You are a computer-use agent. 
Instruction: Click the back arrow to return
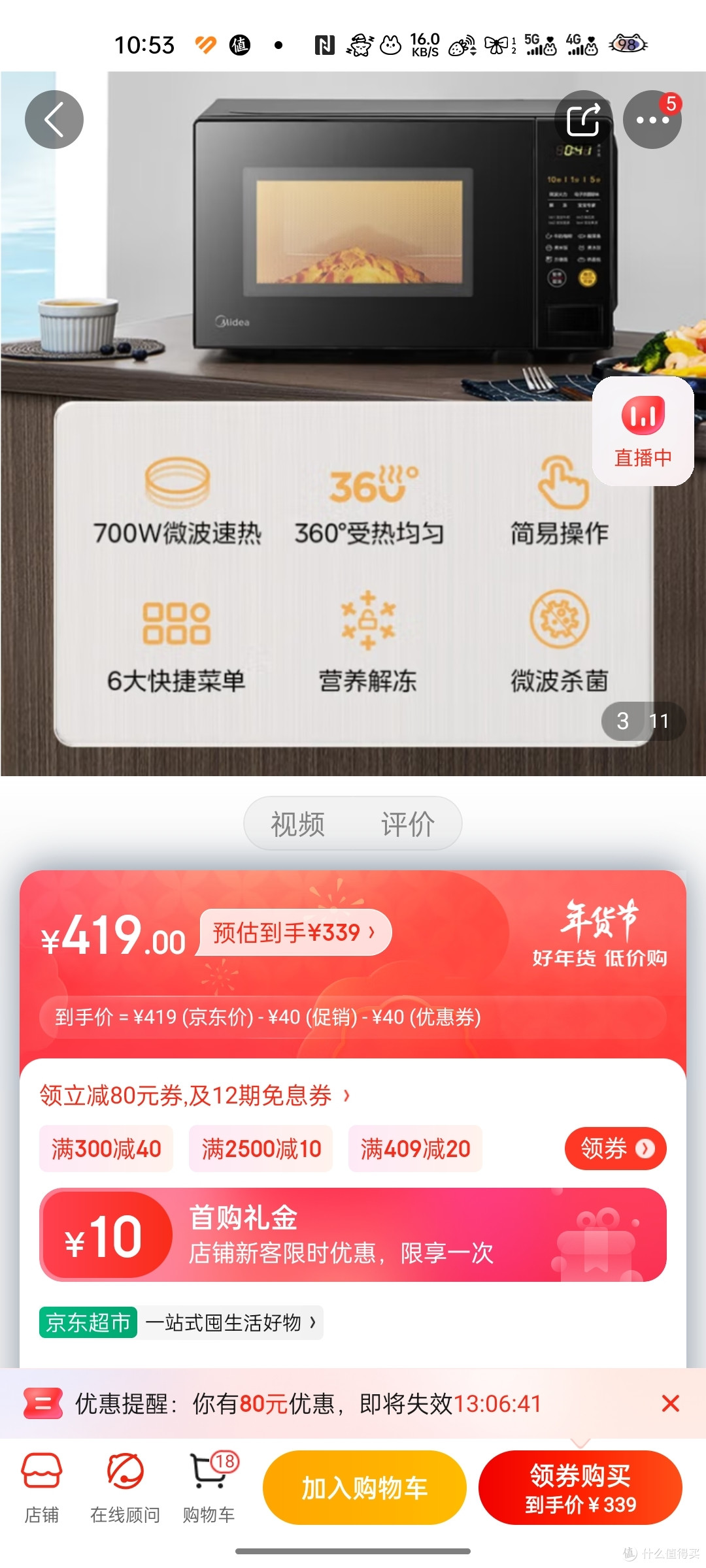pos(54,120)
